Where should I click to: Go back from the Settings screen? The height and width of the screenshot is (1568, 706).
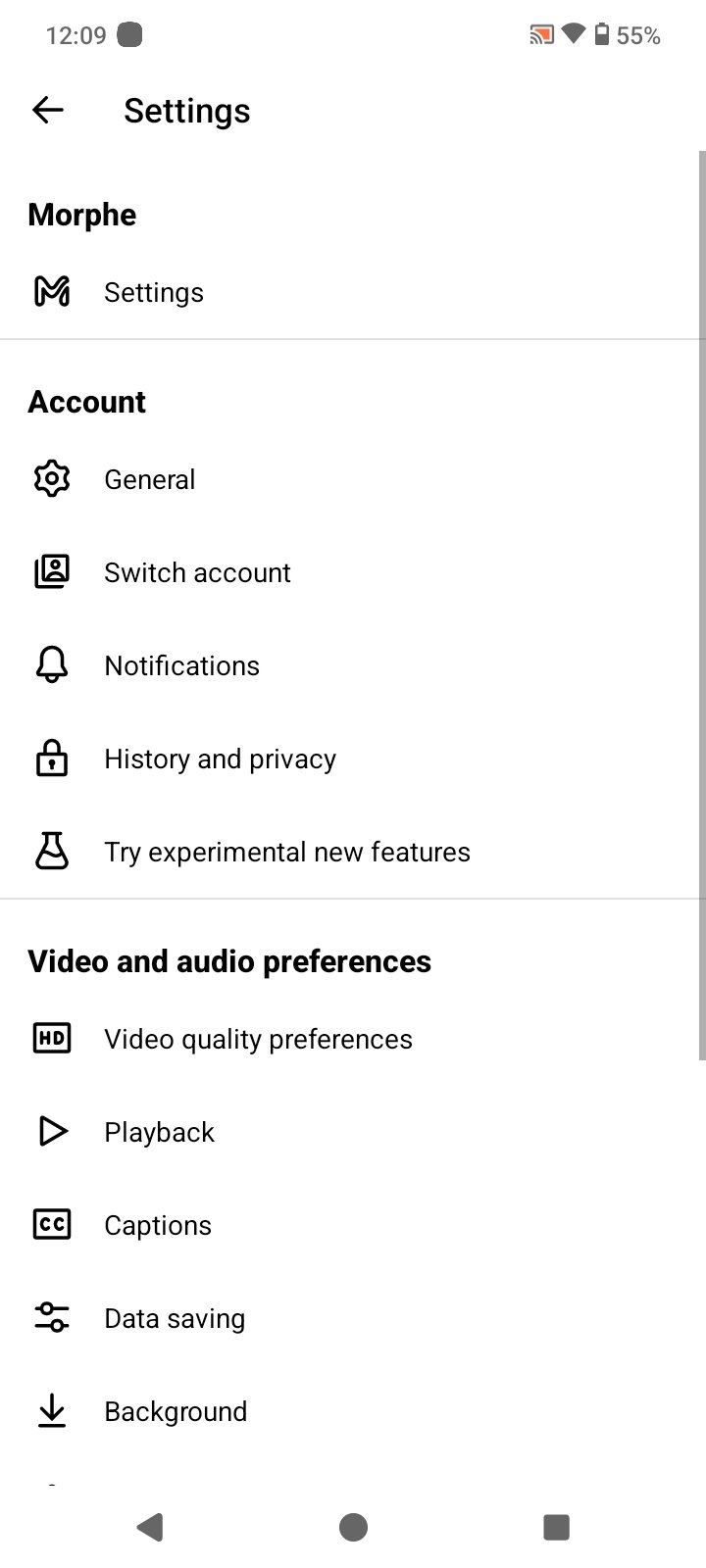[47, 111]
